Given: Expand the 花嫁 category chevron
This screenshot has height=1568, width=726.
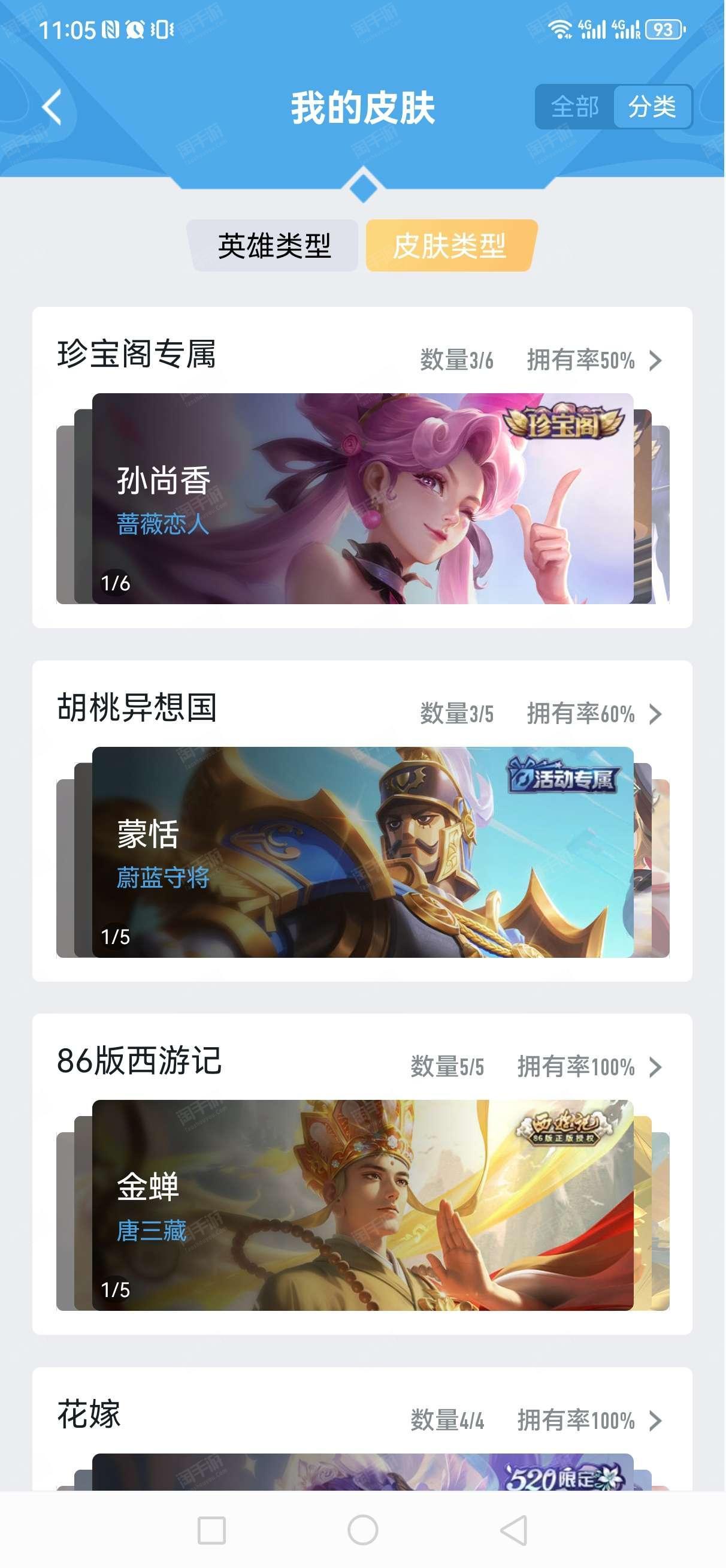Looking at the screenshot, I should click(655, 1421).
